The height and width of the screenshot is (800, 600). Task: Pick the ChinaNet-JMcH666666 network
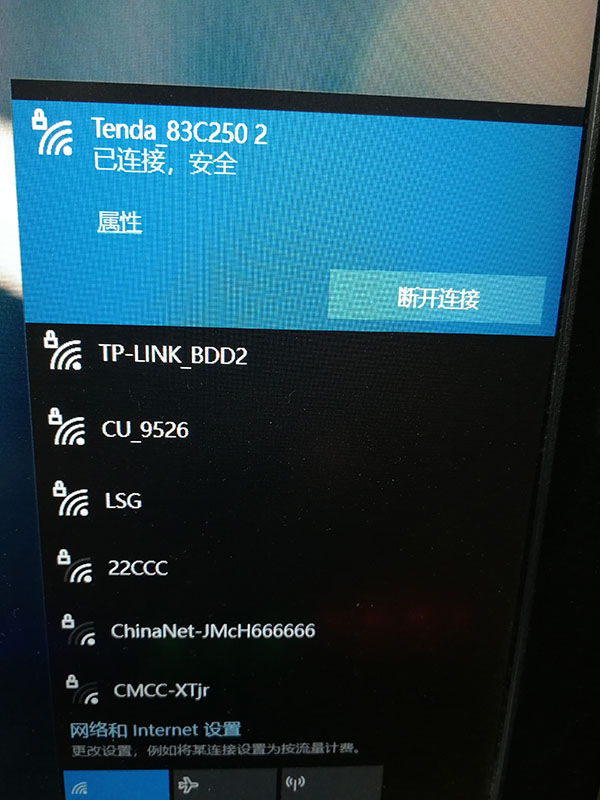tap(212, 631)
